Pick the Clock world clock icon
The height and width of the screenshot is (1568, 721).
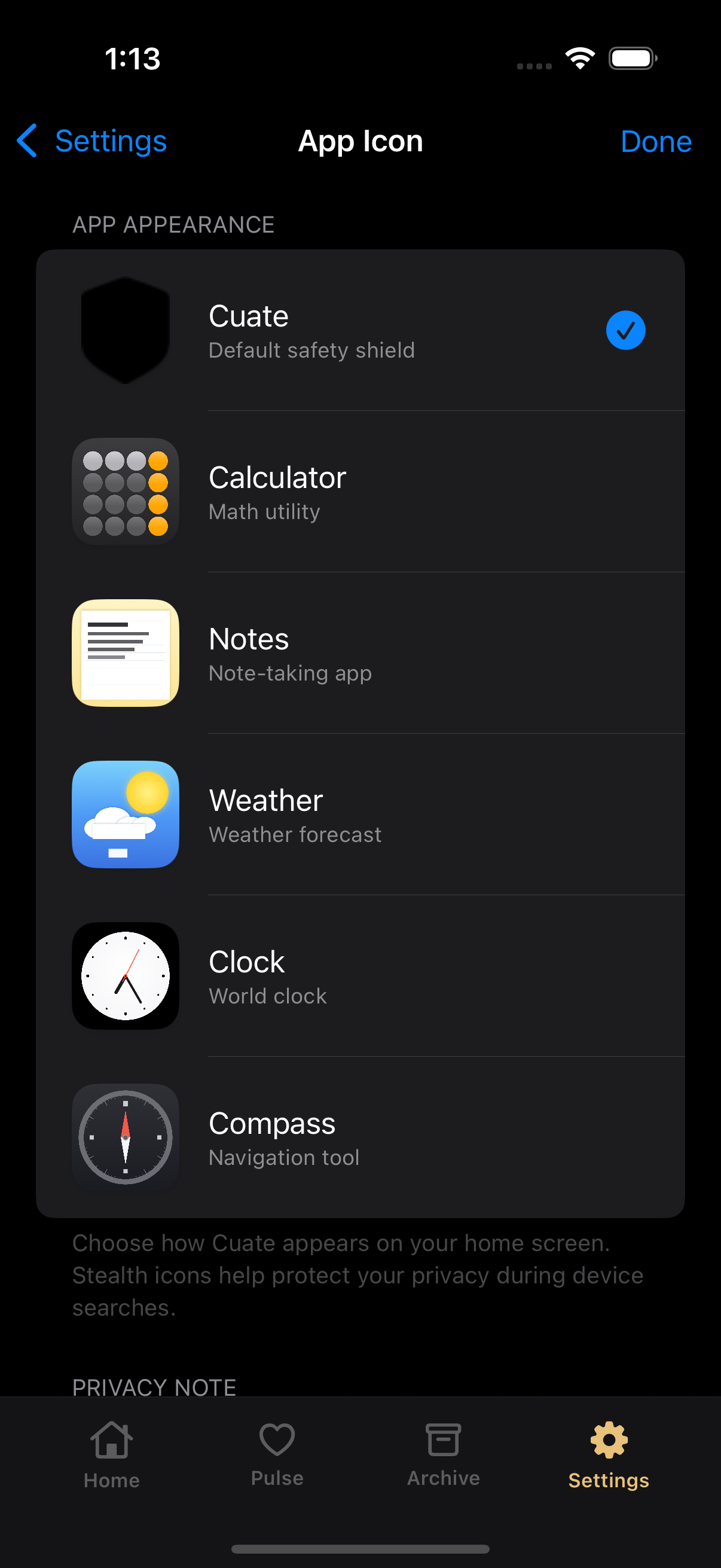pos(125,976)
